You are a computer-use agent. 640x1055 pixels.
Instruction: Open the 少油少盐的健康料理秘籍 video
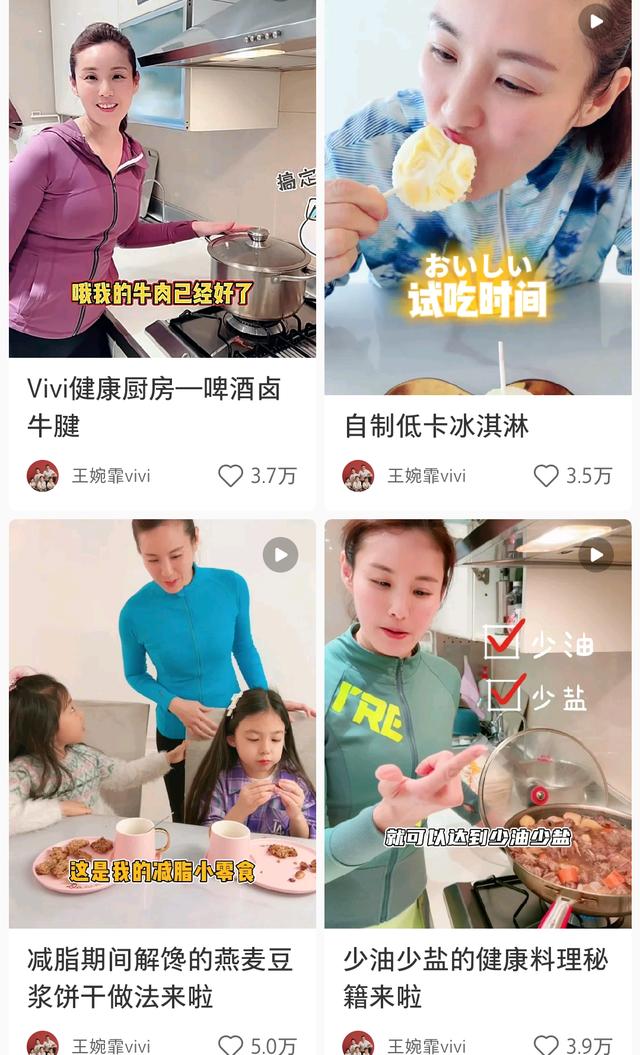click(x=478, y=722)
